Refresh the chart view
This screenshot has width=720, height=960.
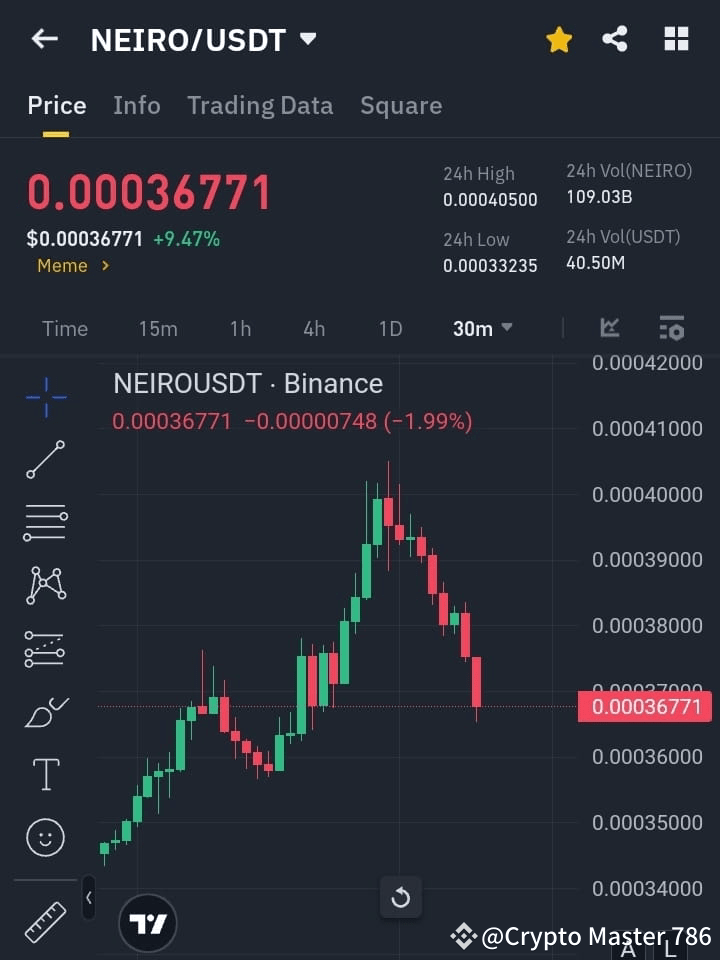[x=400, y=897]
